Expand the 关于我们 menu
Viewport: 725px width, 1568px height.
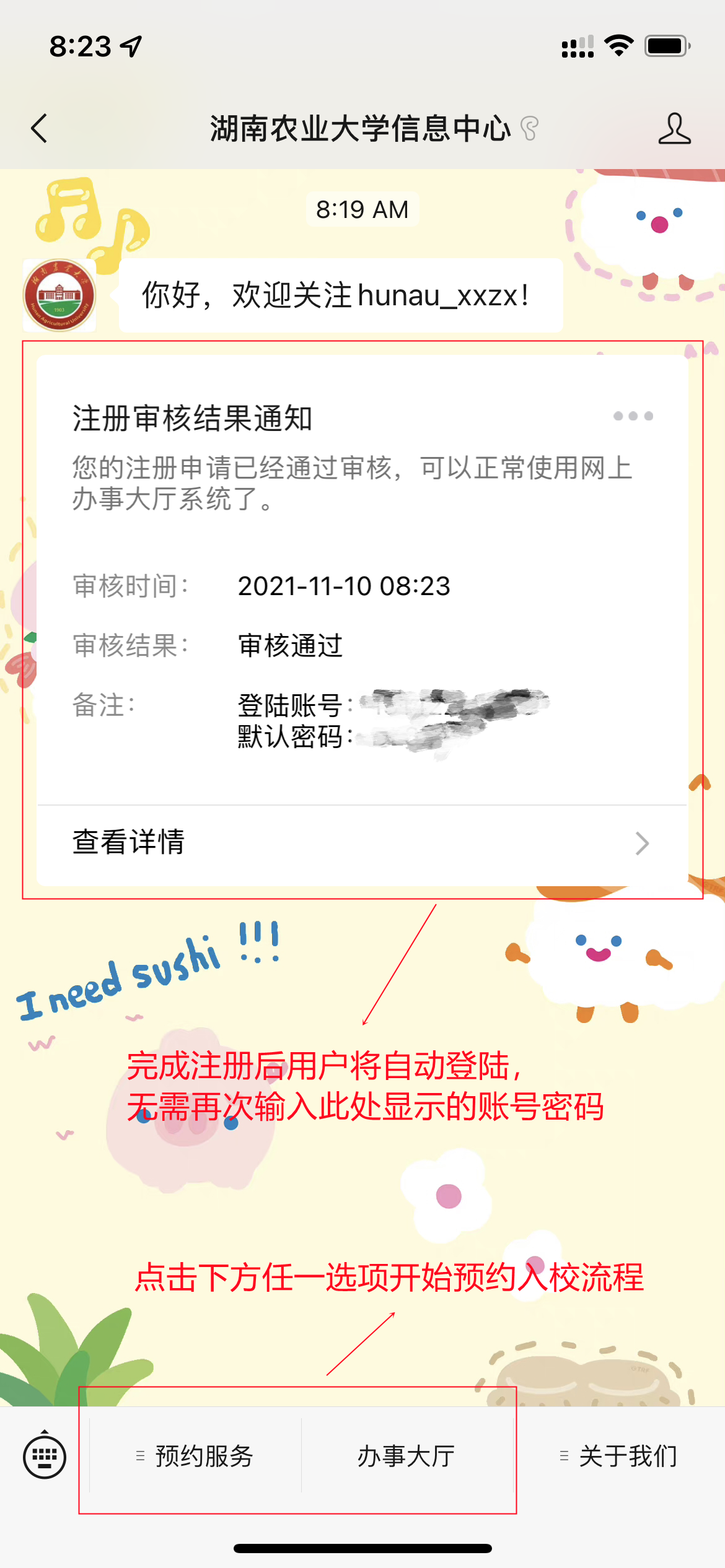tap(620, 1456)
